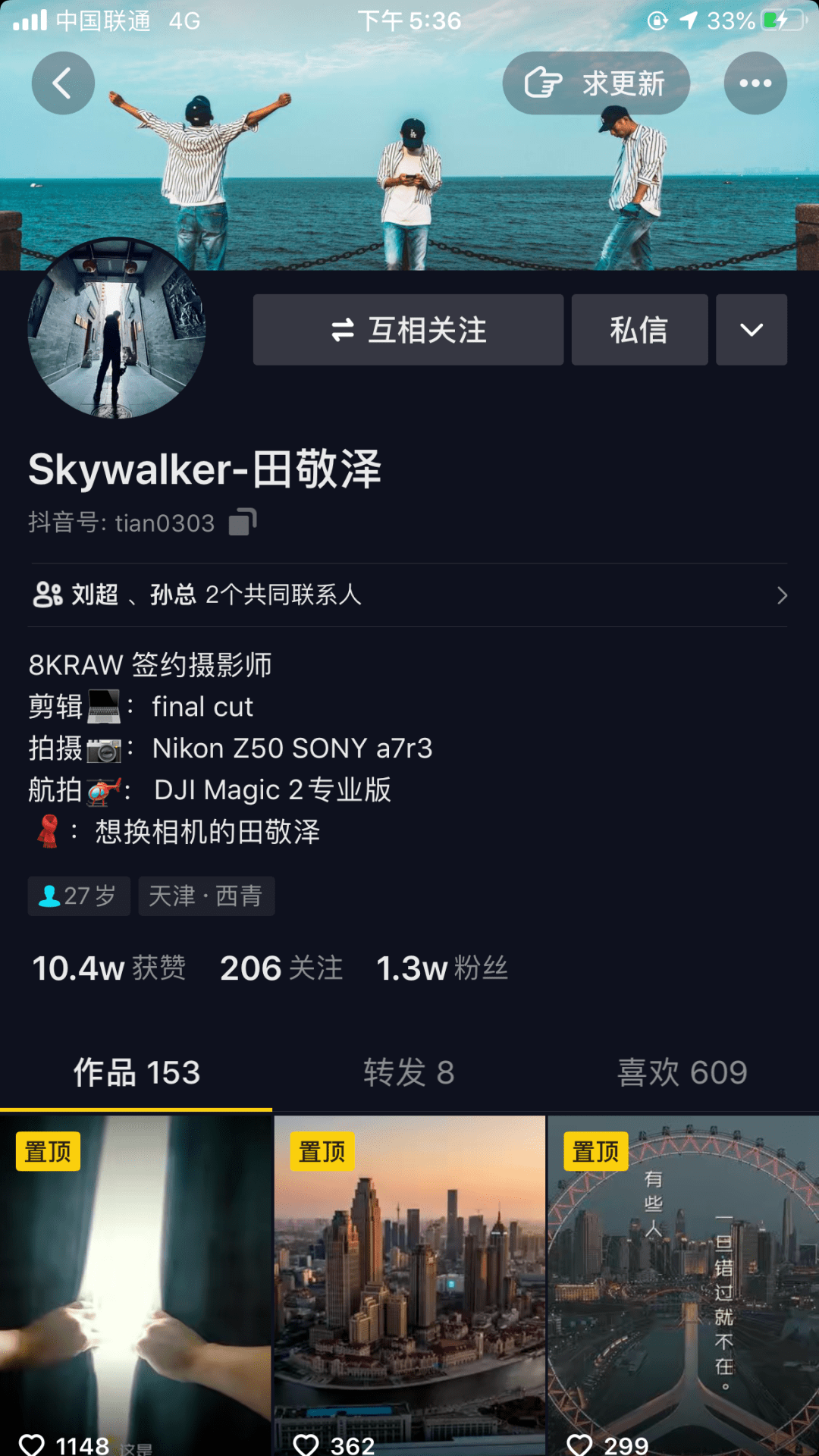This screenshot has height=1456, width=819.
Task: Send a private message via 私信
Action: click(x=639, y=330)
